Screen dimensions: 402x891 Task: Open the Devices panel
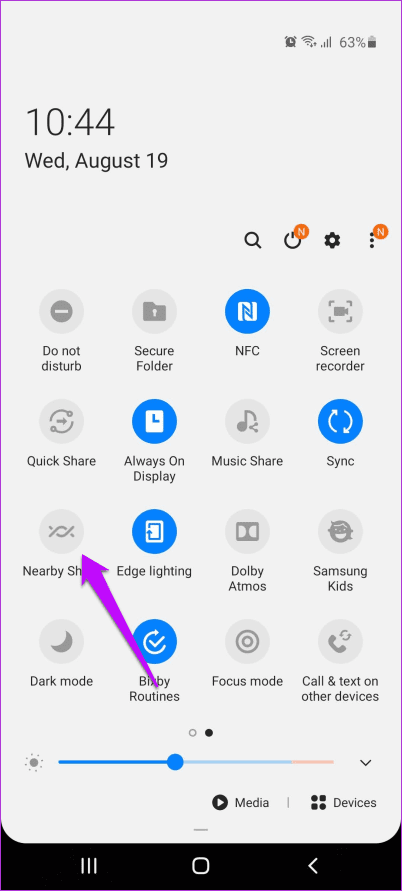point(343,803)
